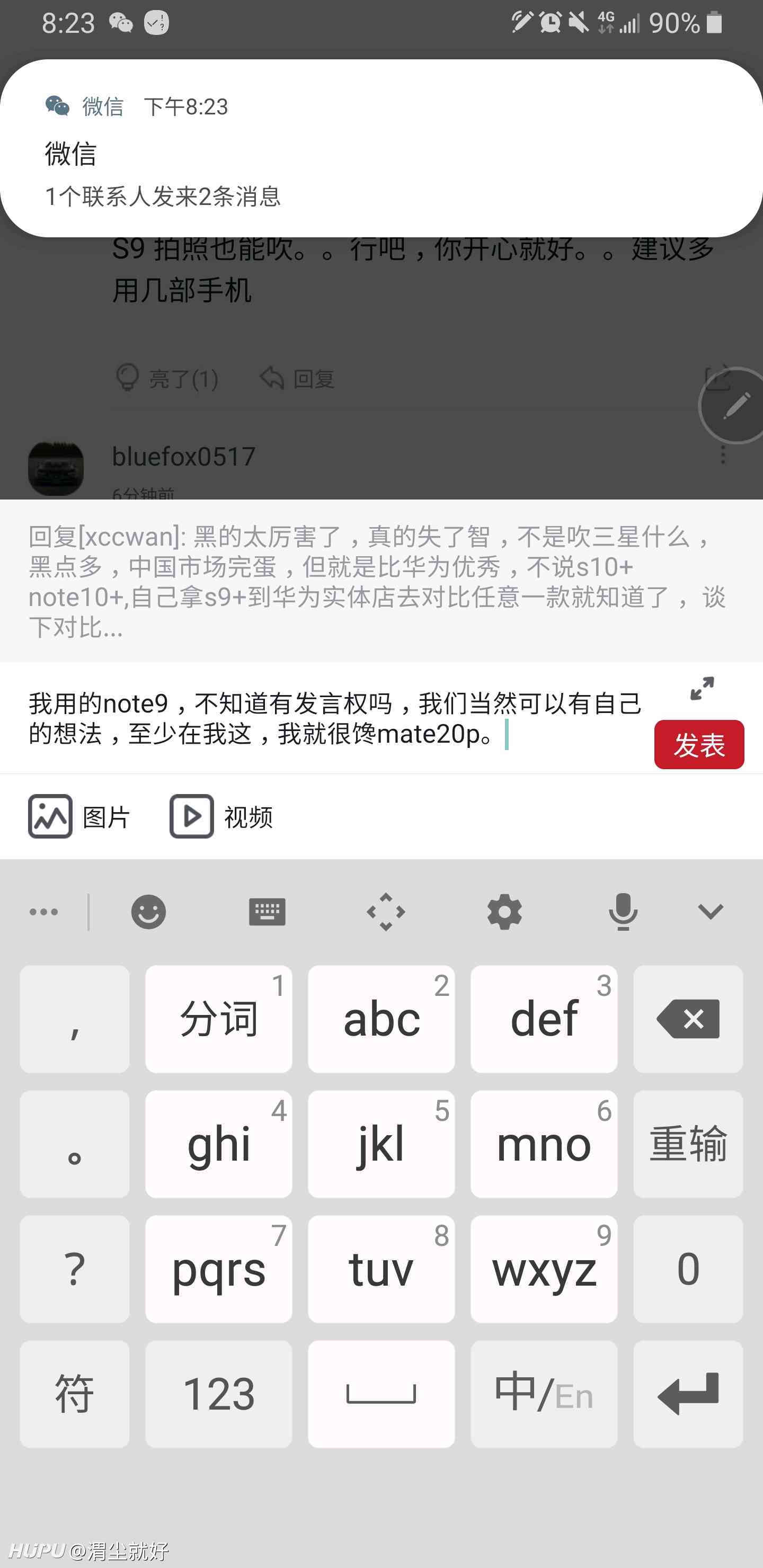Open the keyboard's three-dot more menu
763x1568 pixels.
(x=44, y=912)
